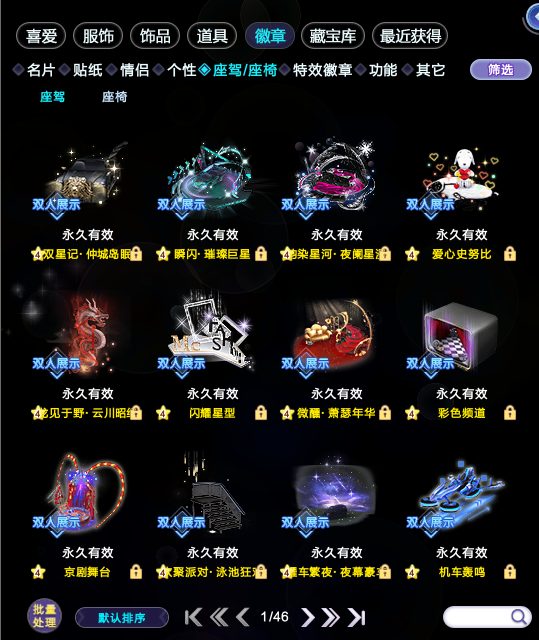Select the 名片 subcategory

[41, 70]
